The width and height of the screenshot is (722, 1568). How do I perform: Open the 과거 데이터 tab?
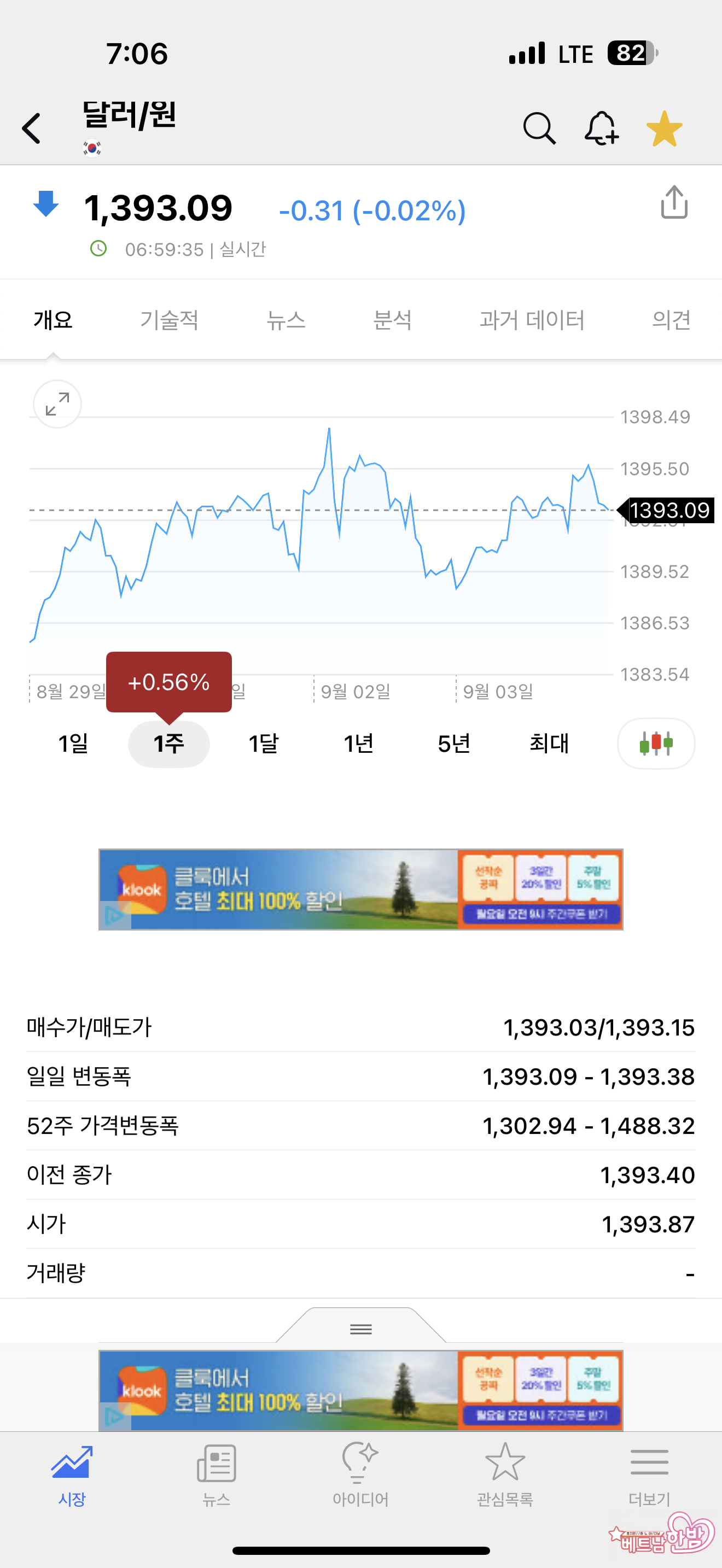pyautogui.click(x=532, y=320)
